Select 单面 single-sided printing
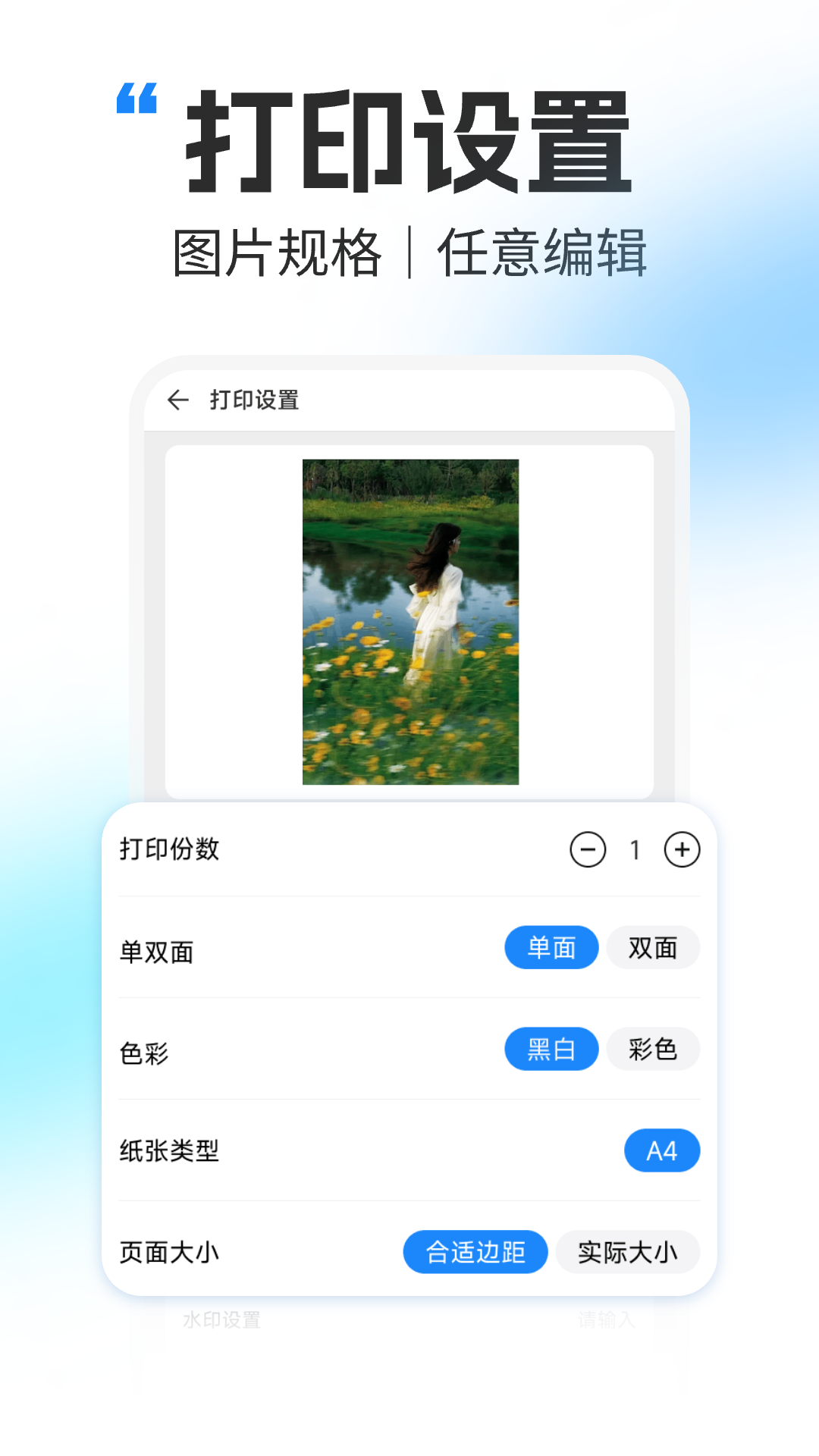The height and width of the screenshot is (1456, 819). pyautogui.click(x=551, y=947)
